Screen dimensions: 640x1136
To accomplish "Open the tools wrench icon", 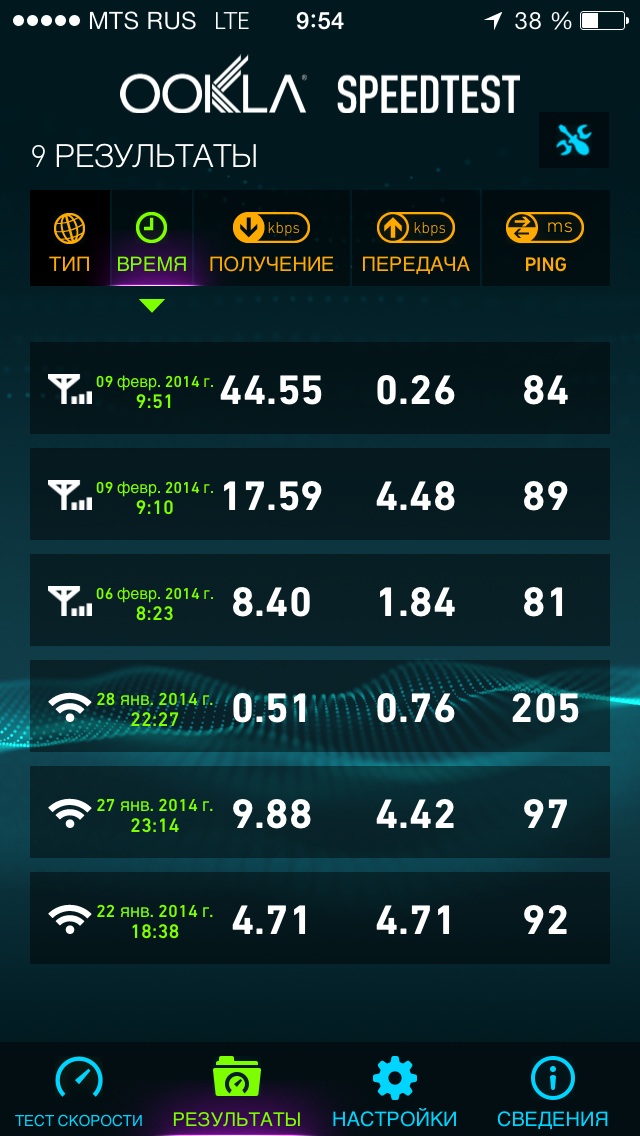I will (x=574, y=141).
